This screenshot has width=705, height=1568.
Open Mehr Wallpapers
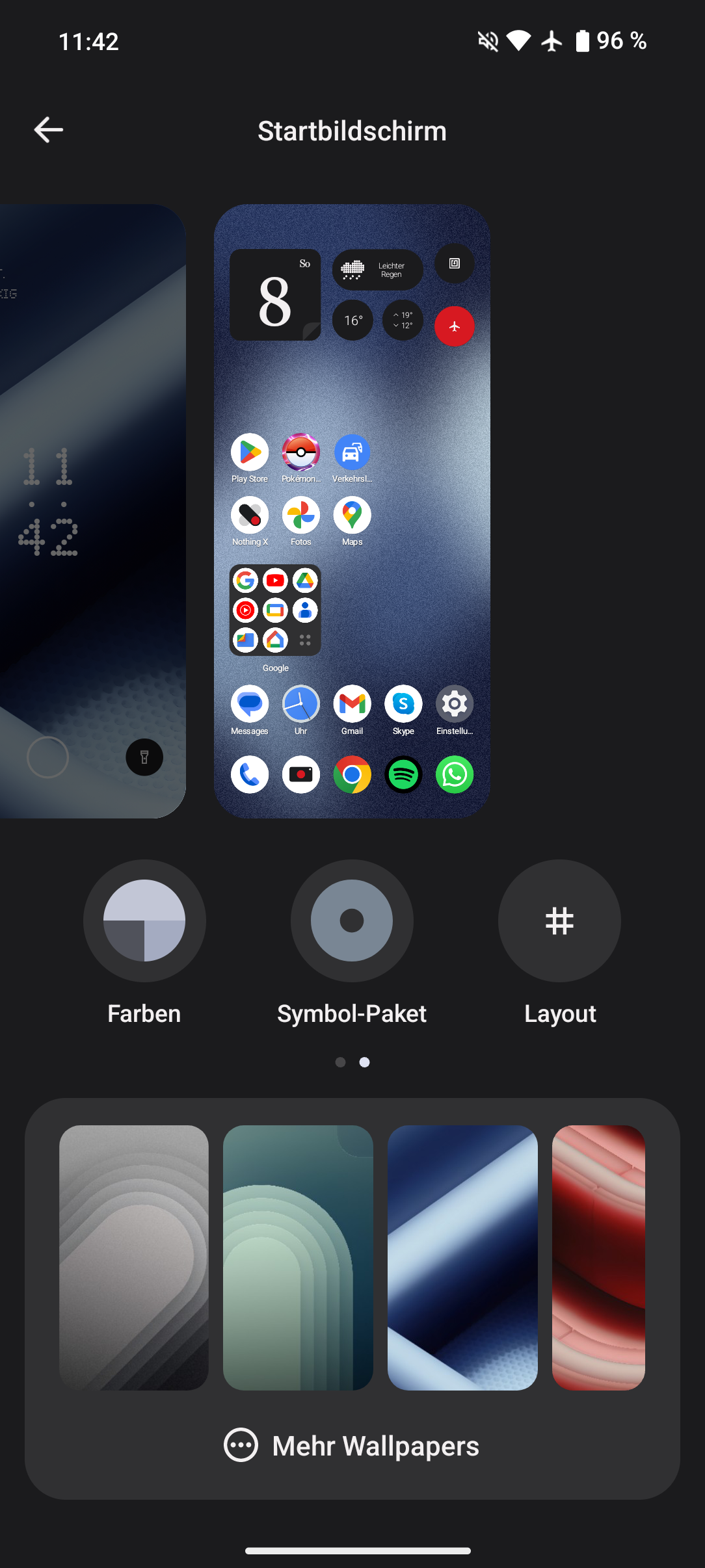point(352,1446)
